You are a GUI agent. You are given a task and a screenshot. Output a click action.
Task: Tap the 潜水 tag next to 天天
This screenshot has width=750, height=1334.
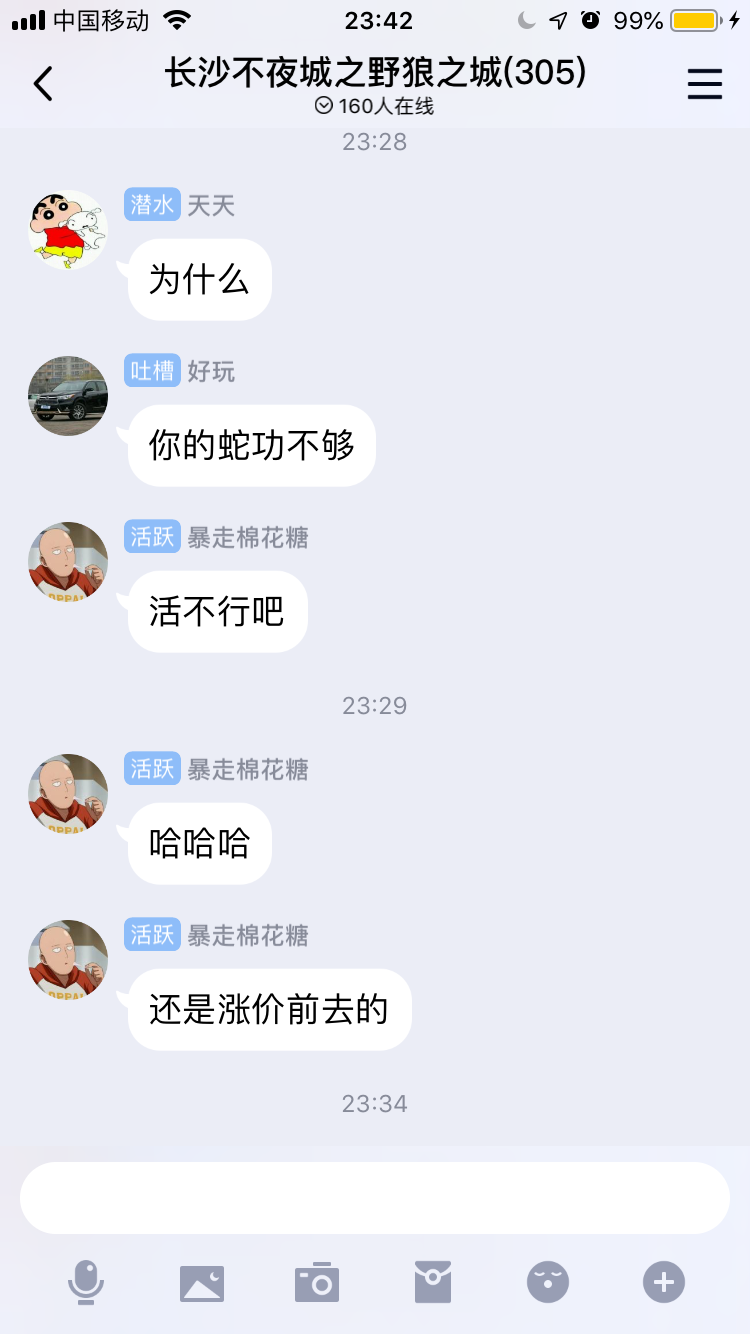coord(151,205)
